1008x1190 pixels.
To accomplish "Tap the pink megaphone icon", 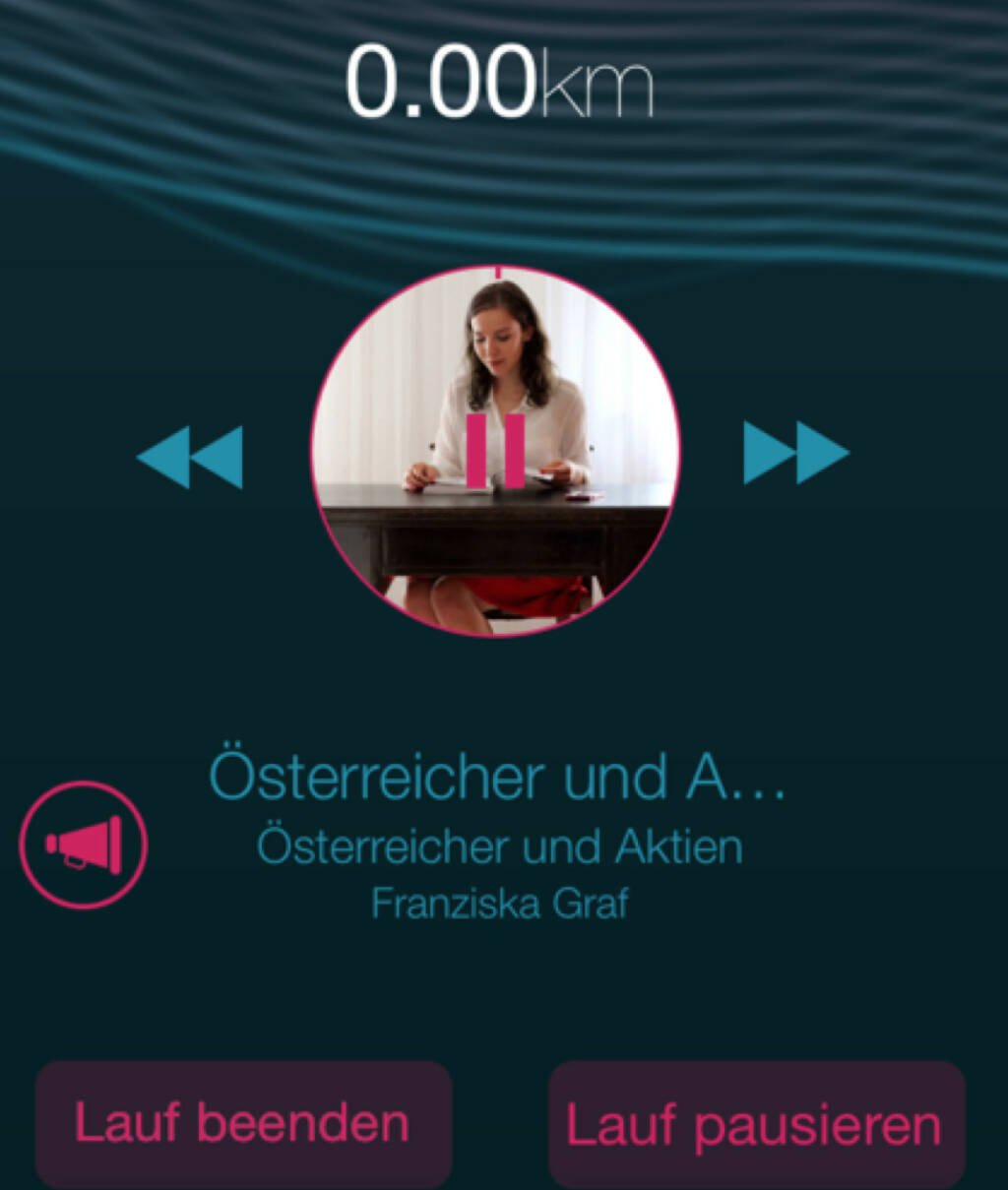I will point(84,845).
